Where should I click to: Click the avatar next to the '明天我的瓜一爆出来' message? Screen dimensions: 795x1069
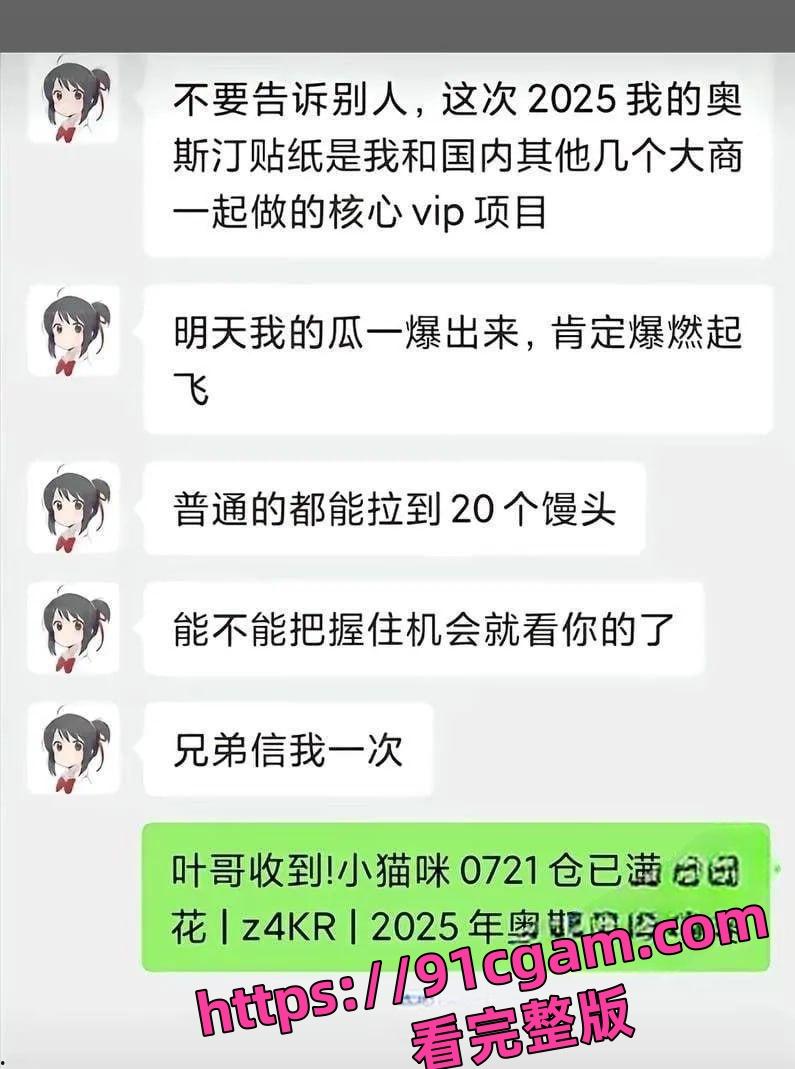(73, 330)
